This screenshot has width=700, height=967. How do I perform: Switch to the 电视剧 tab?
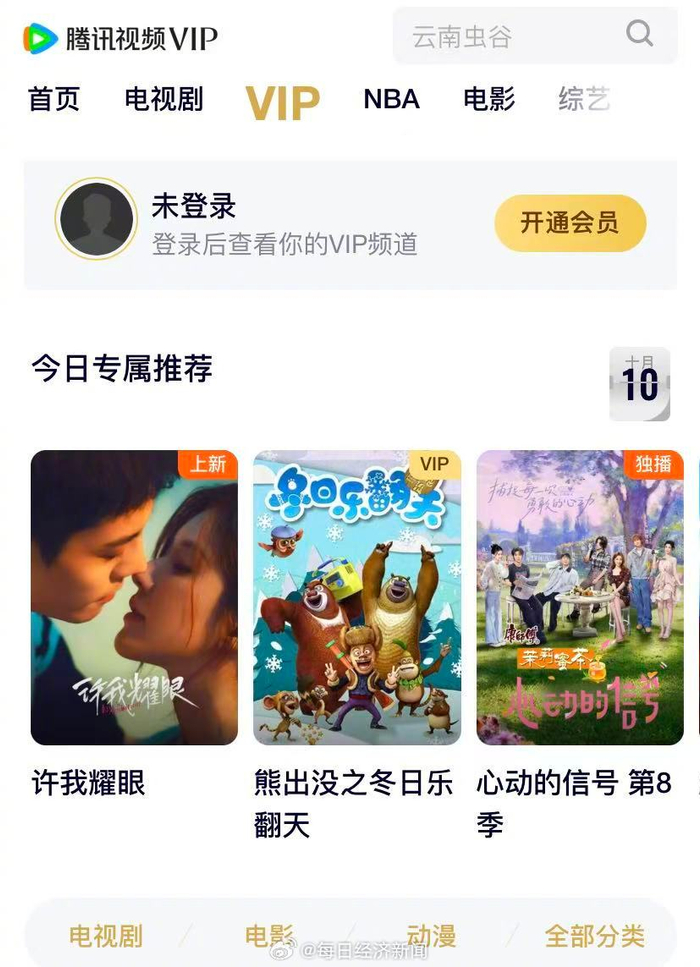tap(164, 99)
